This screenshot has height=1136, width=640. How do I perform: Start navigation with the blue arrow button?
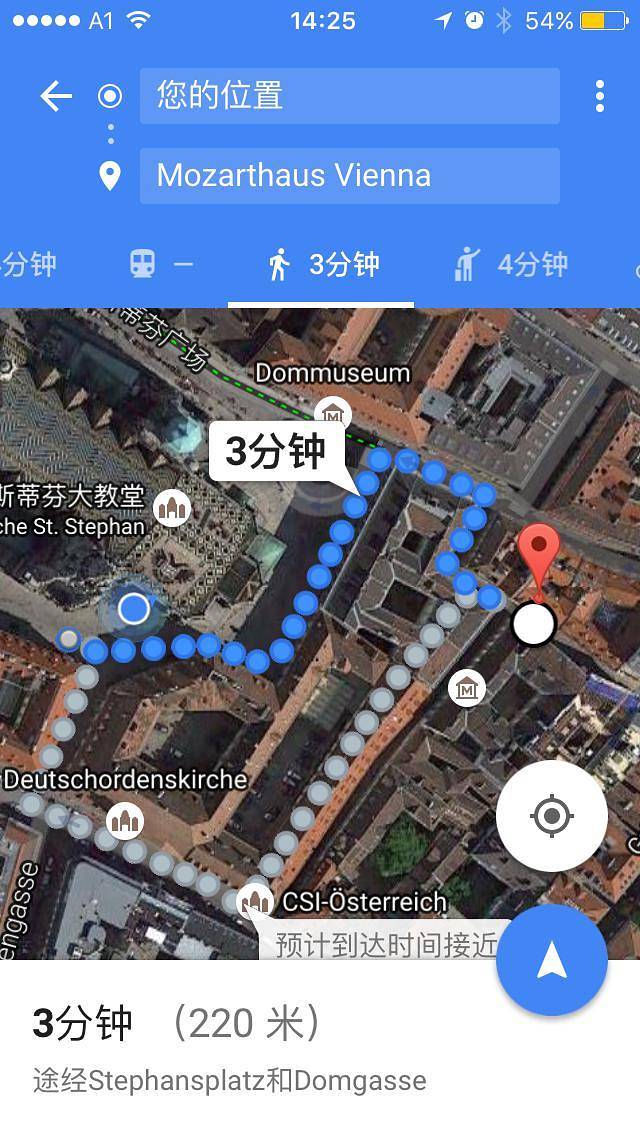(551, 960)
